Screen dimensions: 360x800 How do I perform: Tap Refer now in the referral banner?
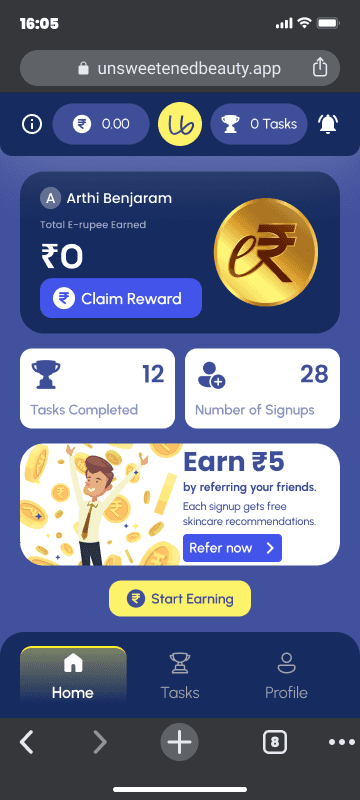point(232,548)
